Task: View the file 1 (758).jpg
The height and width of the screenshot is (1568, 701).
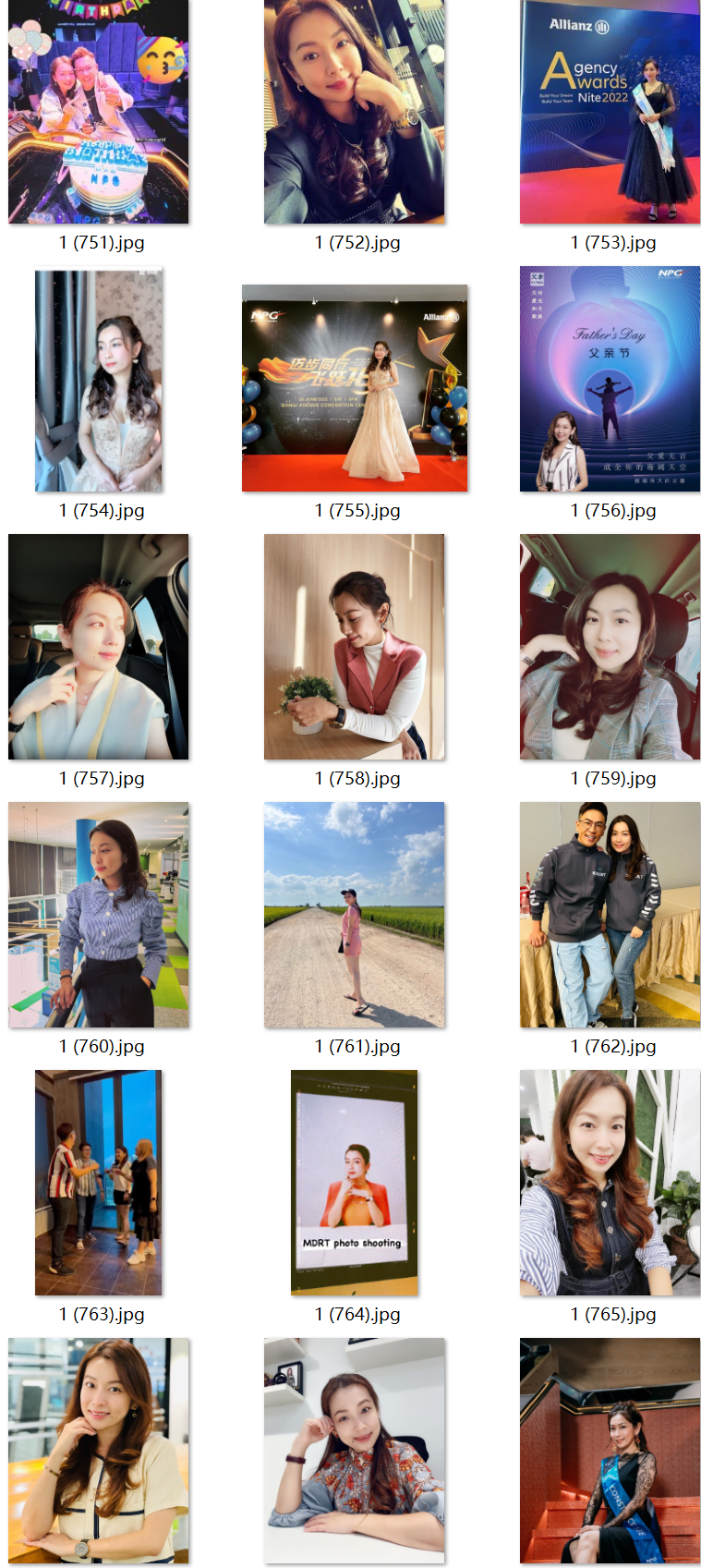Action: pyautogui.click(x=355, y=647)
